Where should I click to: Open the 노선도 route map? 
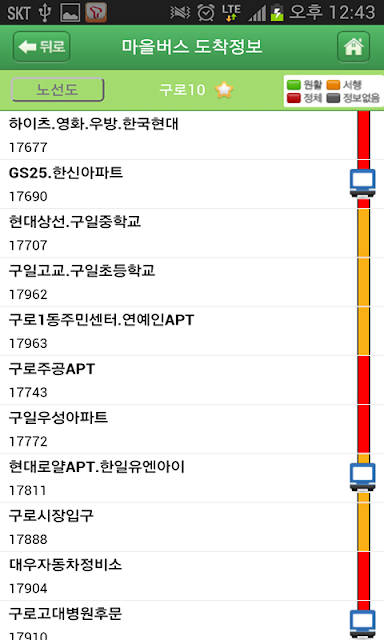57,89
